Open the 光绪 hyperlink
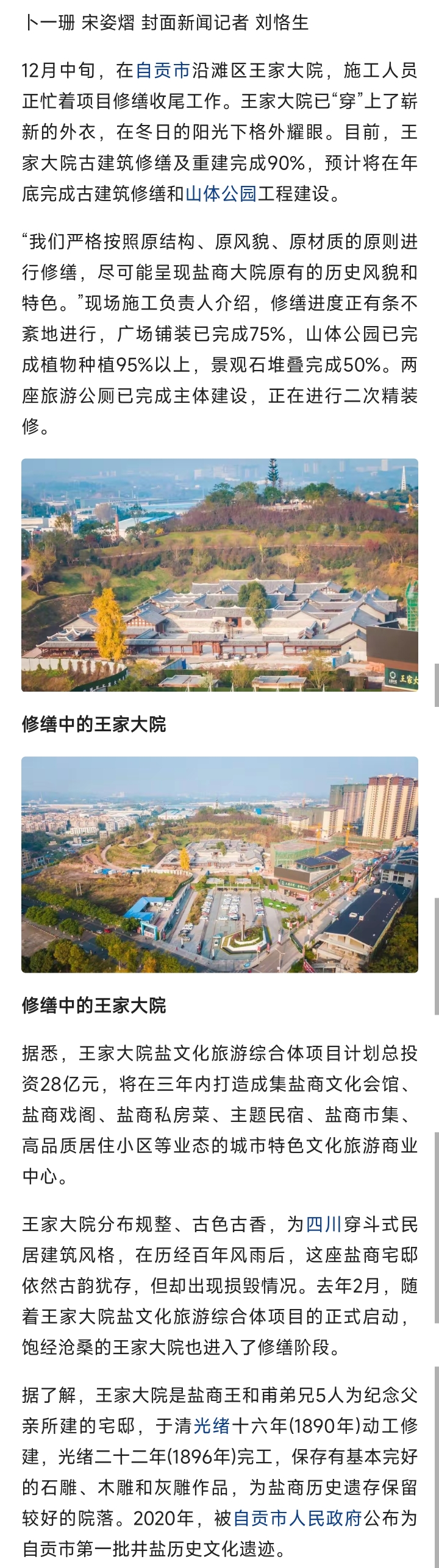The width and height of the screenshot is (439, 1568). pos(212,1425)
